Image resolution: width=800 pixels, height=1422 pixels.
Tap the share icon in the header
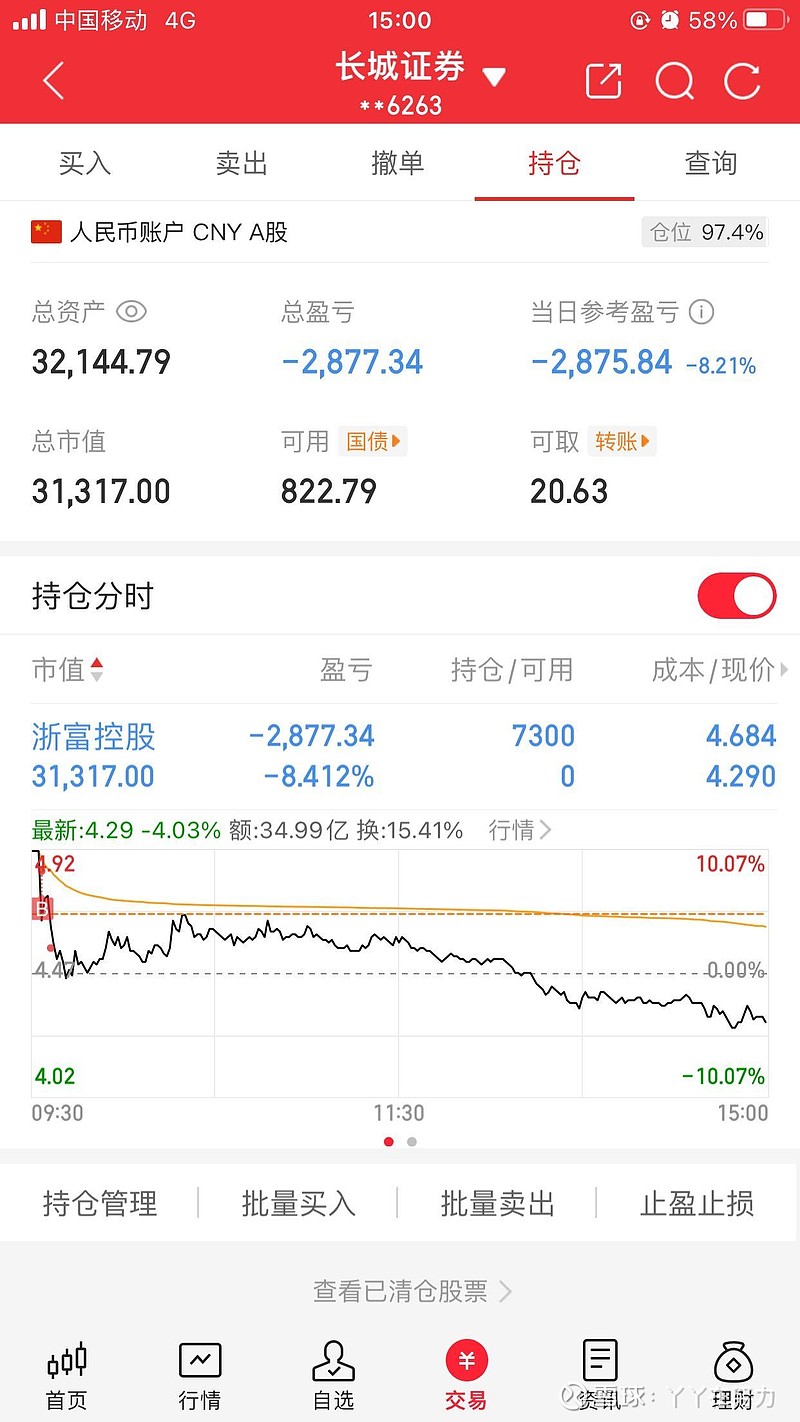click(604, 81)
